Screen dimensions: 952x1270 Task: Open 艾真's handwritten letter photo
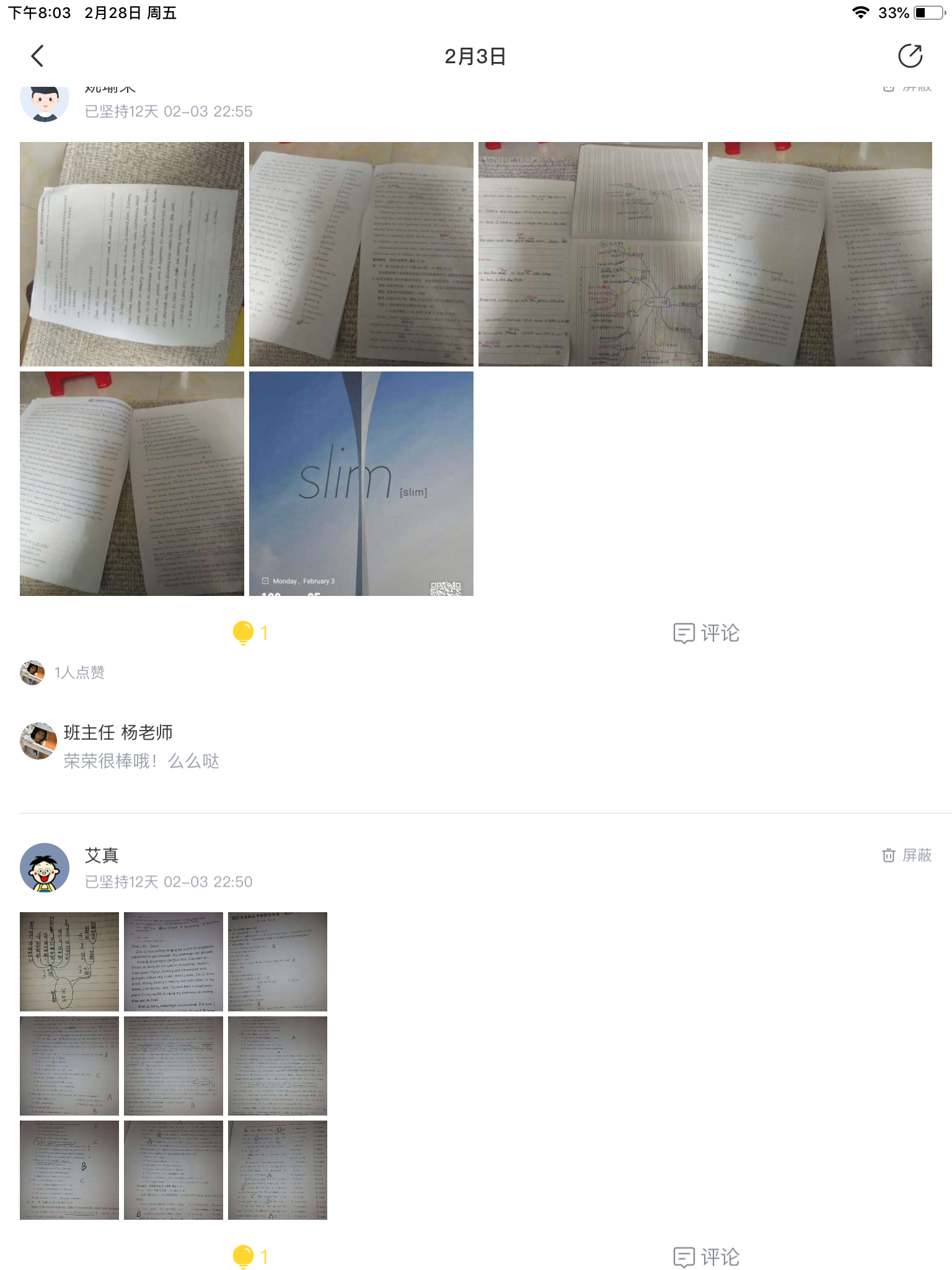pos(174,961)
